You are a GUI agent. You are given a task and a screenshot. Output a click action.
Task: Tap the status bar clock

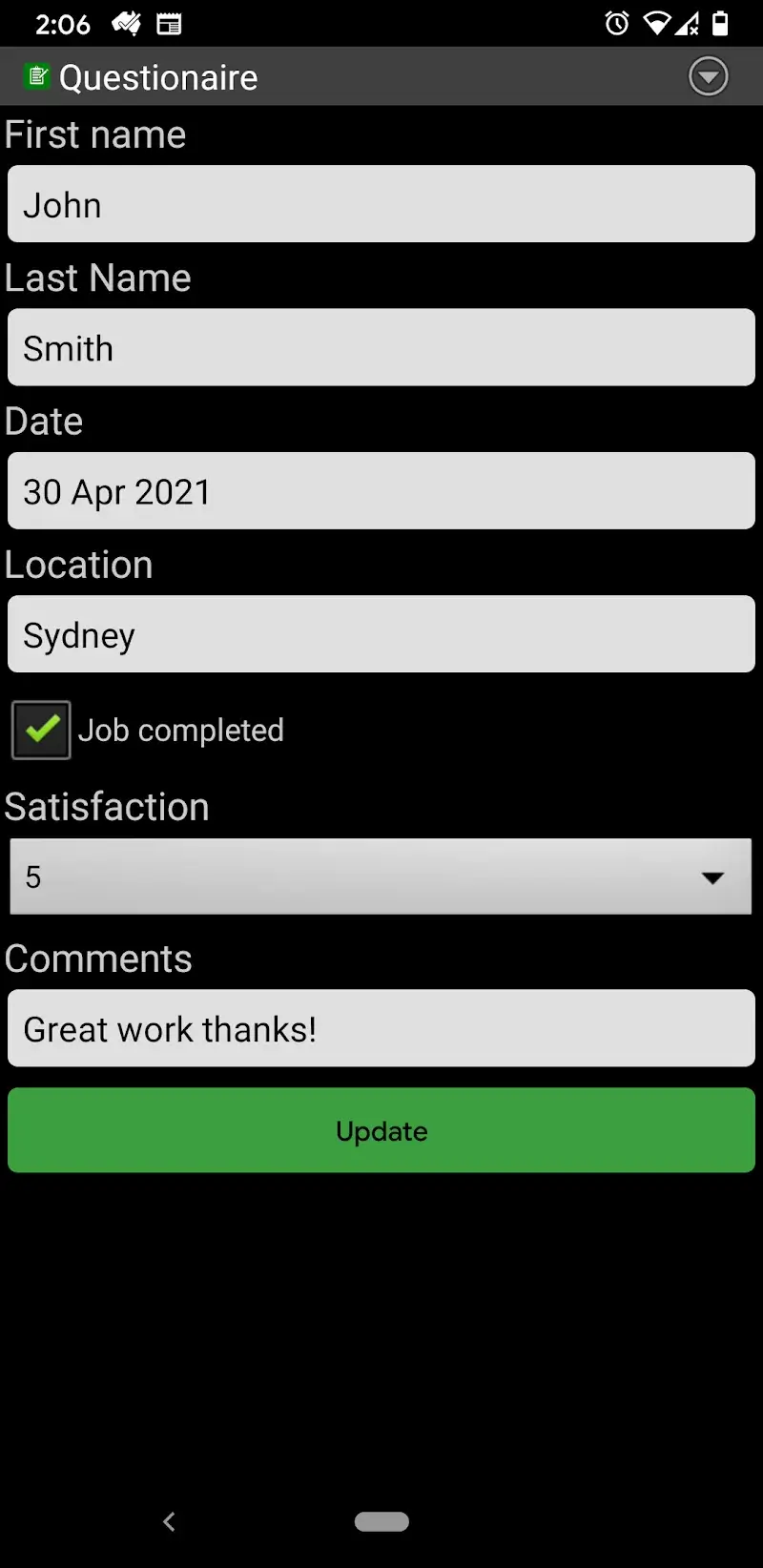pos(63,23)
